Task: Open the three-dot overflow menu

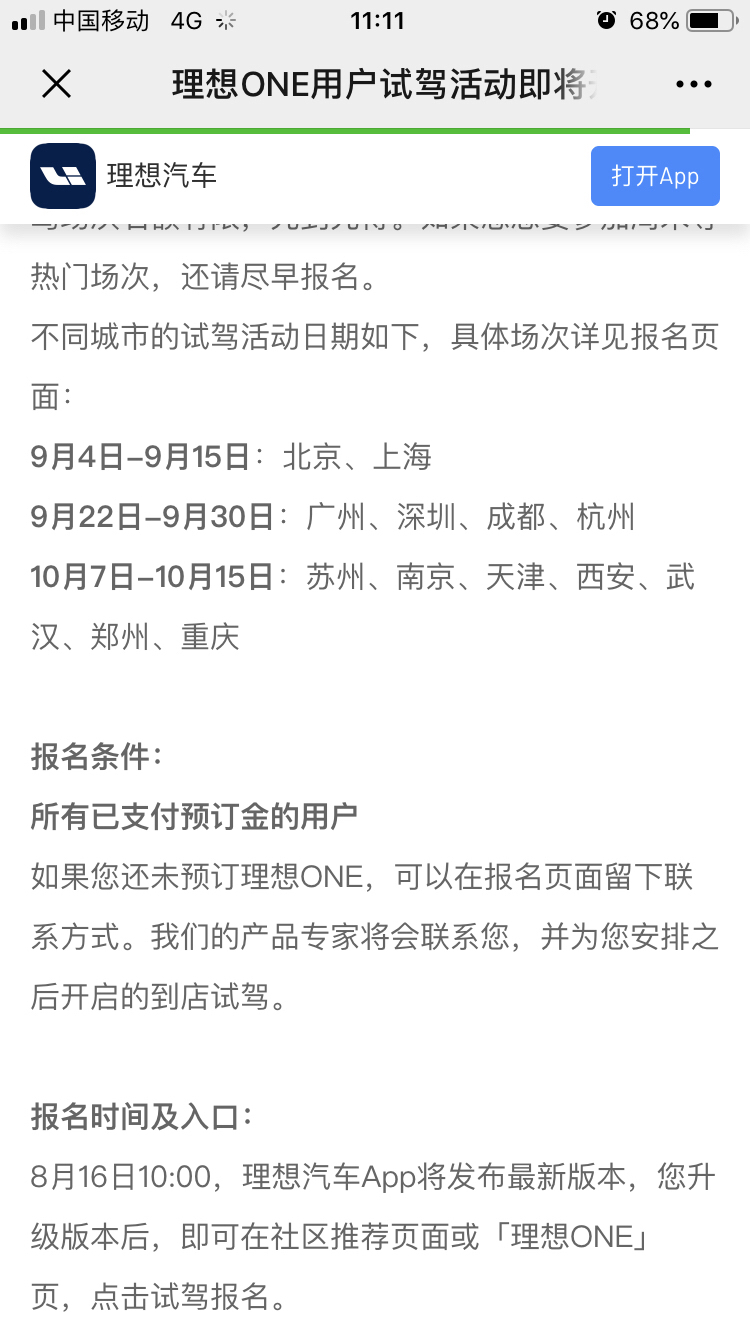Action: [x=693, y=85]
